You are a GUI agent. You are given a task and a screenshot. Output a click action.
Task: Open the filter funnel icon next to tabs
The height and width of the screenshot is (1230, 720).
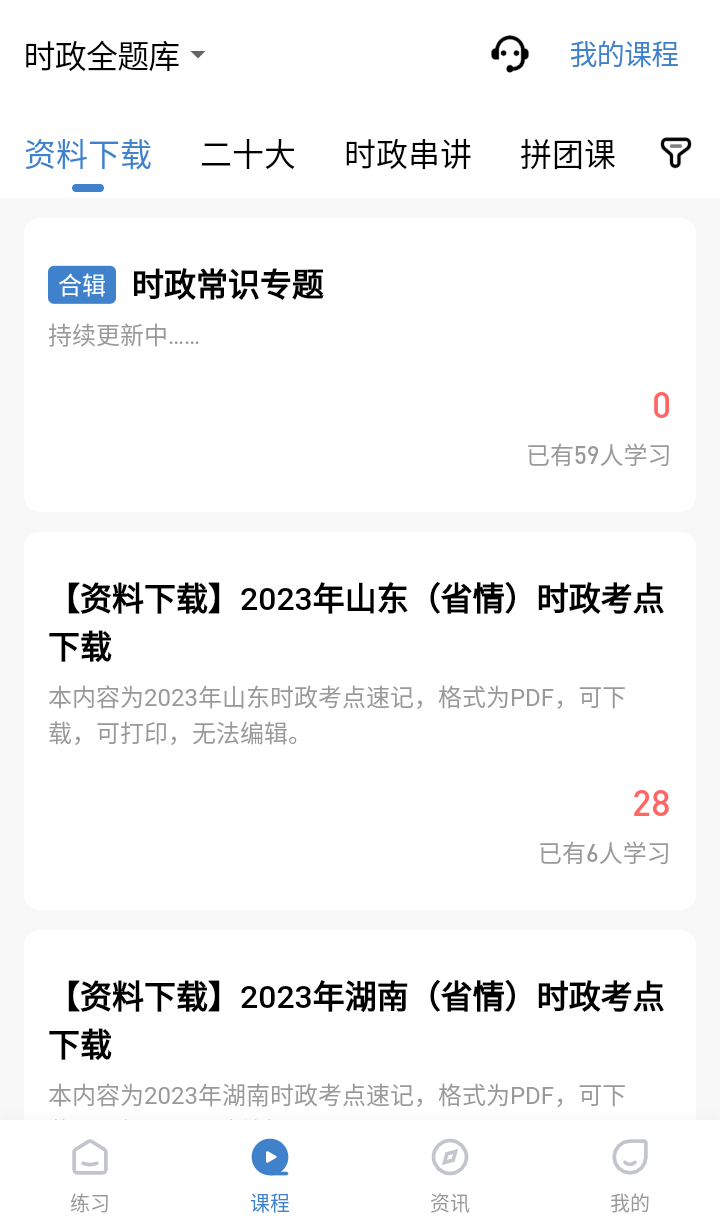click(675, 152)
